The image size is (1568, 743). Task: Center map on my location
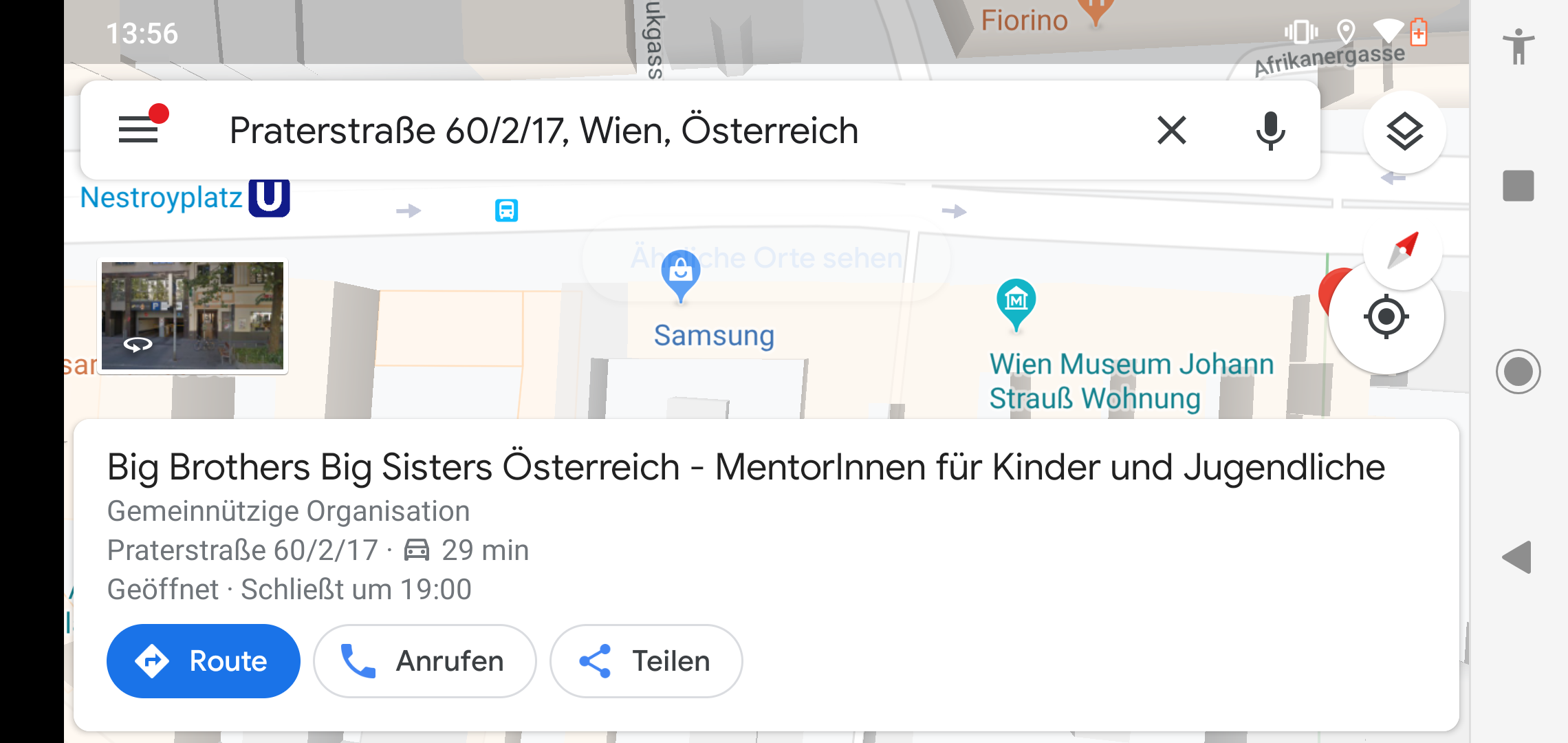tap(1386, 317)
